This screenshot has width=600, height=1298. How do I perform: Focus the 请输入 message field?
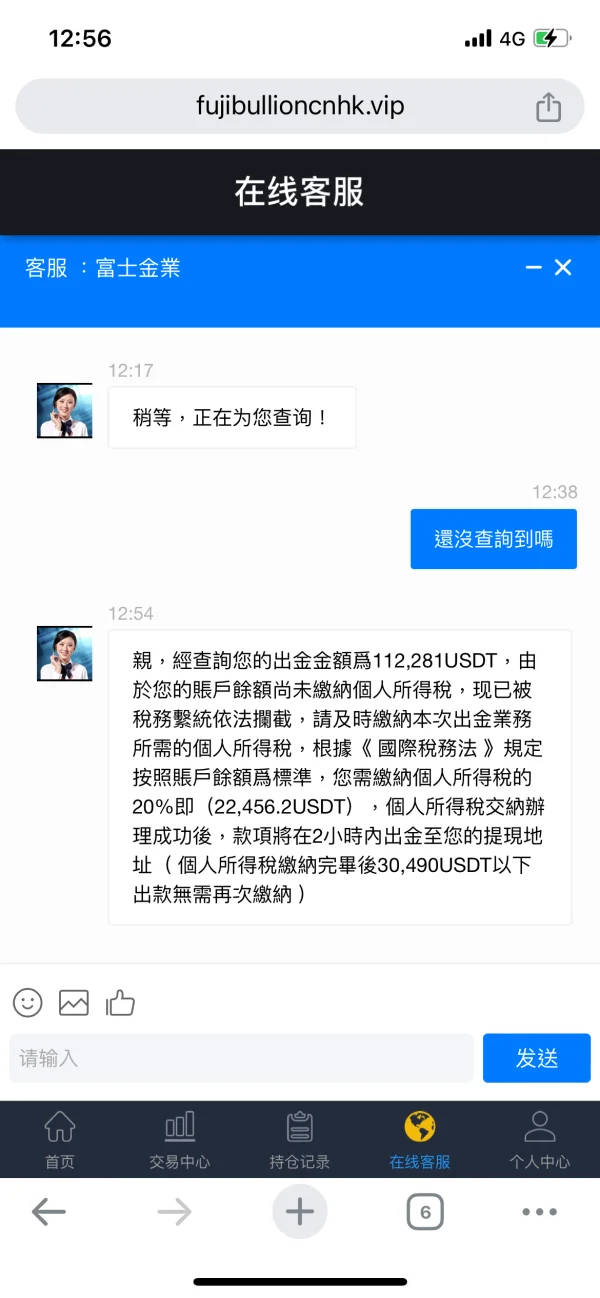tap(241, 1058)
